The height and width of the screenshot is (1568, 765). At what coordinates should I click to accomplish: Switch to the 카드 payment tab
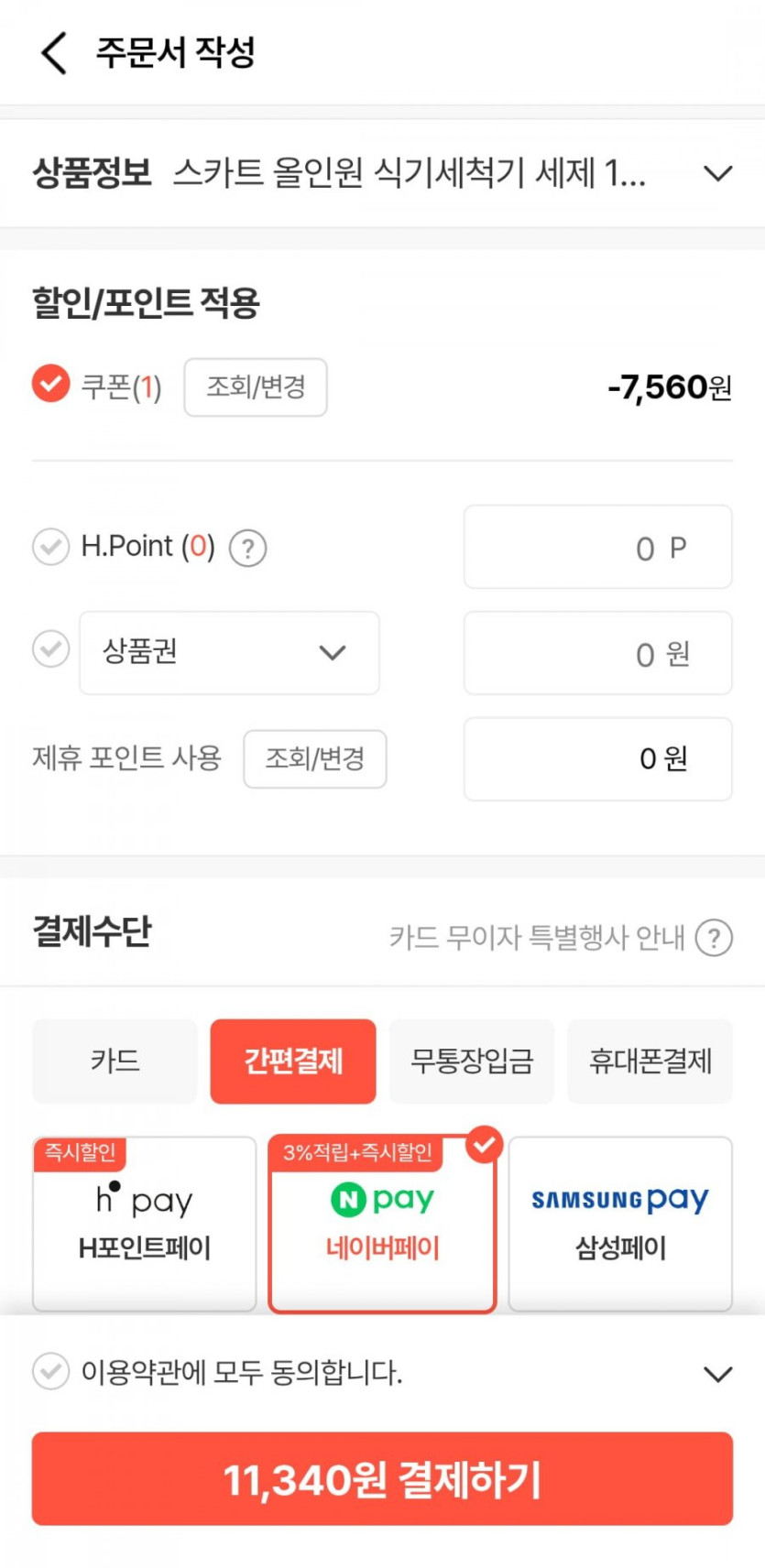(x=115, y=1061)
